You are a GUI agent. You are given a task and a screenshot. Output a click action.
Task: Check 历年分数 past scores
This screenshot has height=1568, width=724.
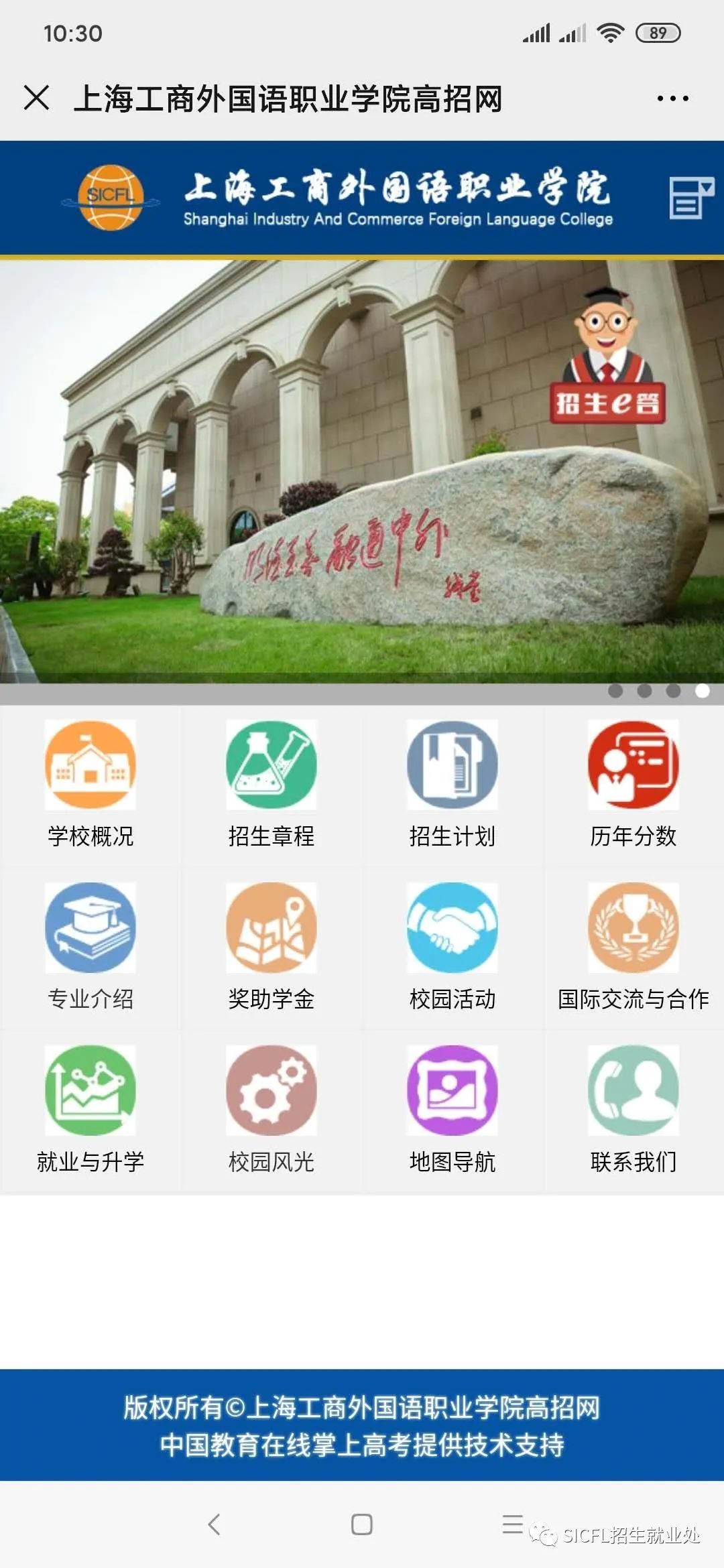pyautogui.click(x=633, y=784)
